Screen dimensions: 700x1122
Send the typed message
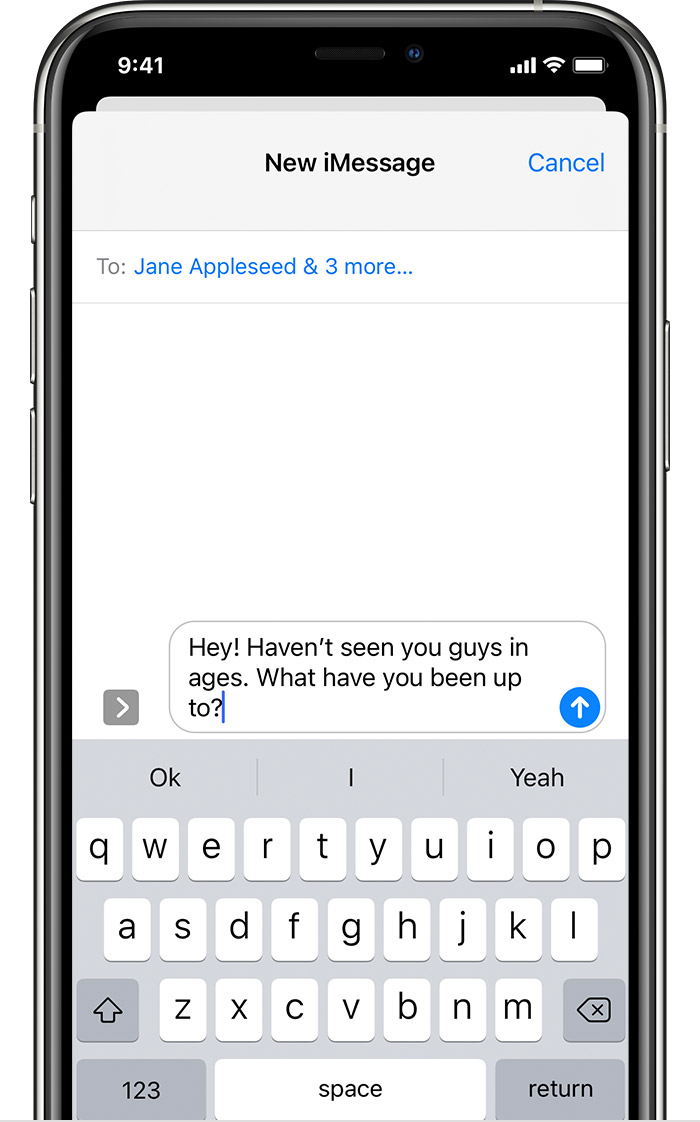click(579, 707)
